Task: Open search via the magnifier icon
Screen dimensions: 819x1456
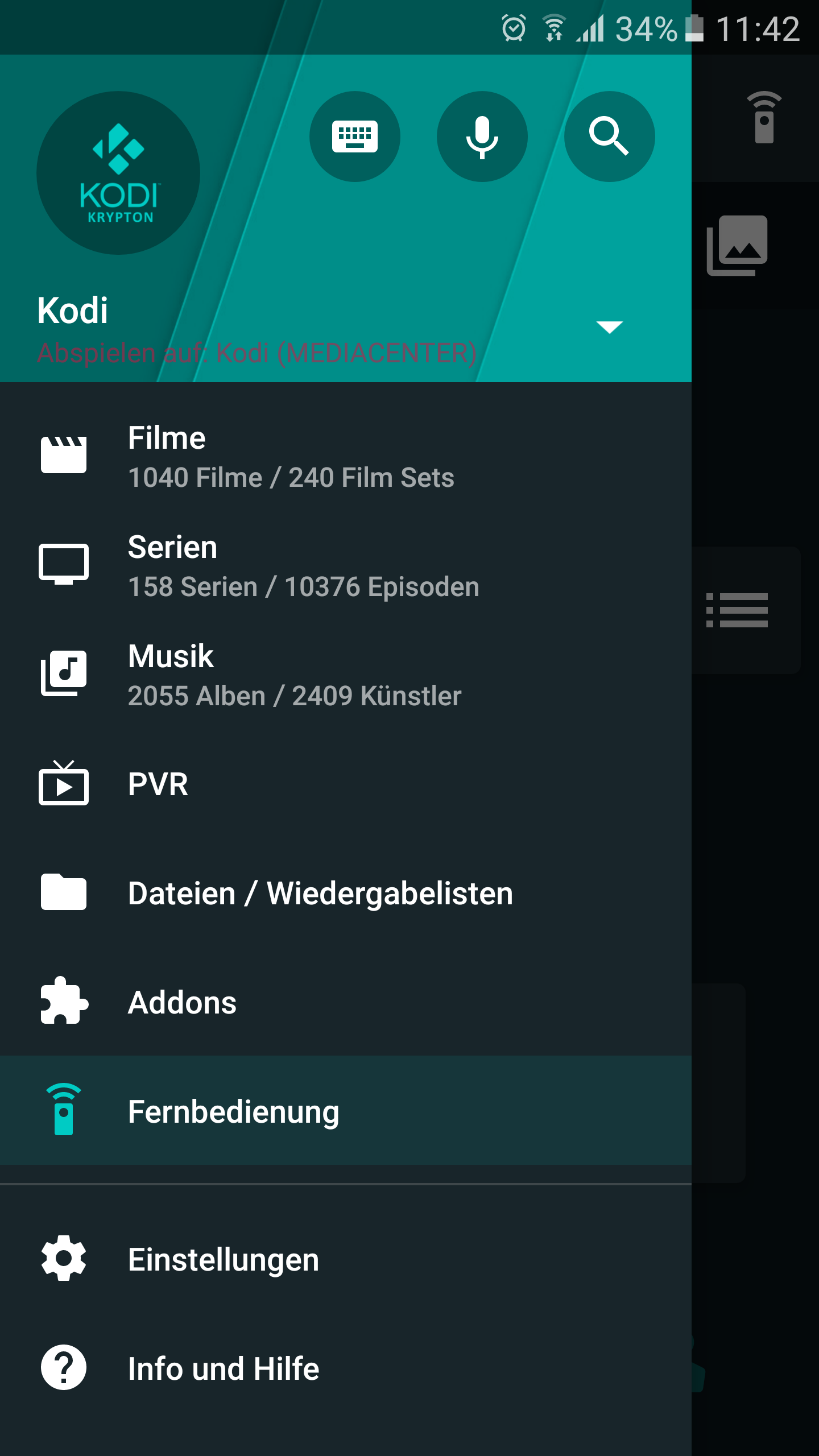Action: pyautogui.click(x=610, y=136)
